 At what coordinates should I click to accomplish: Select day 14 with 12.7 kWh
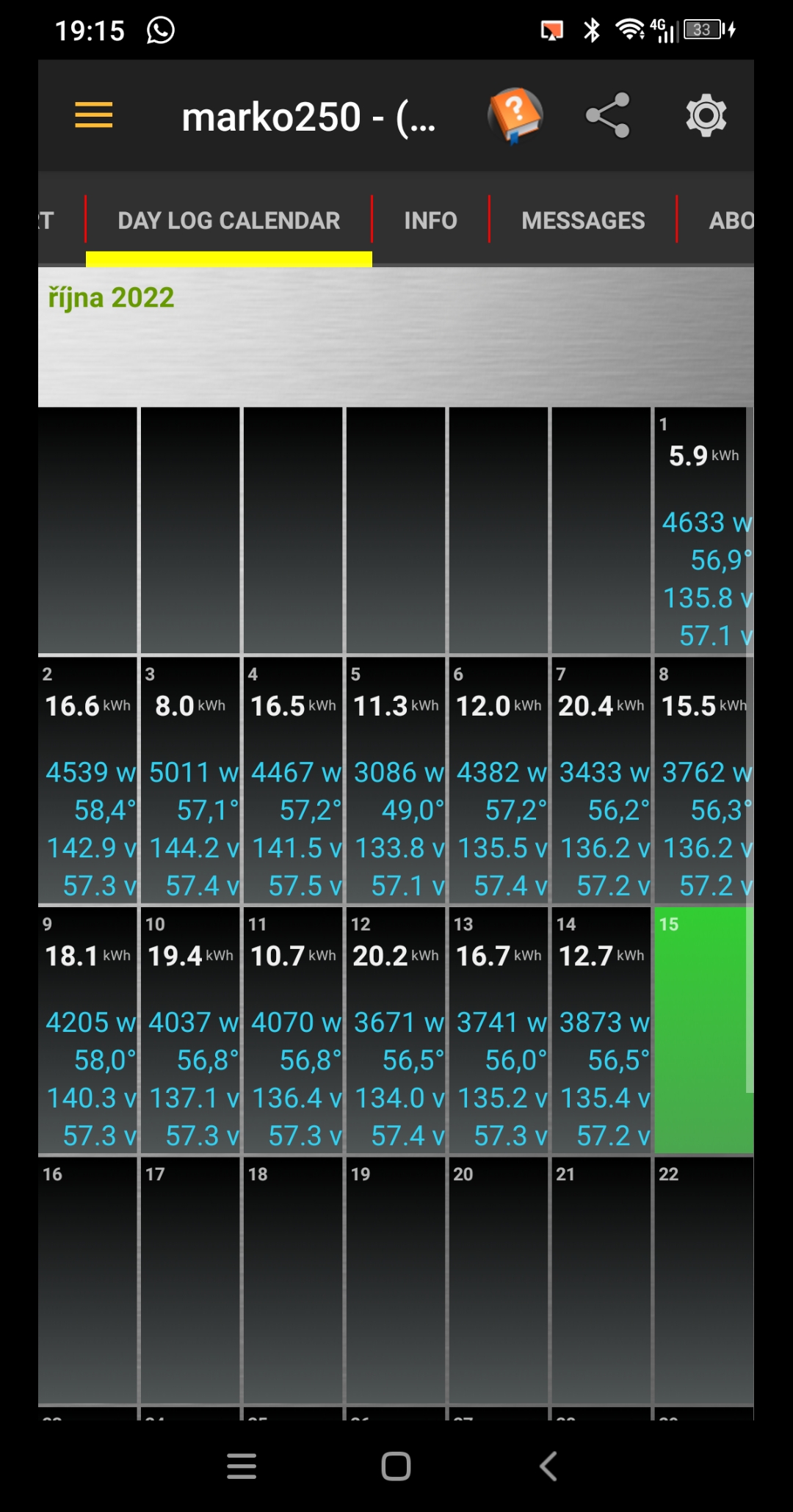click(x=601, y=1030)
